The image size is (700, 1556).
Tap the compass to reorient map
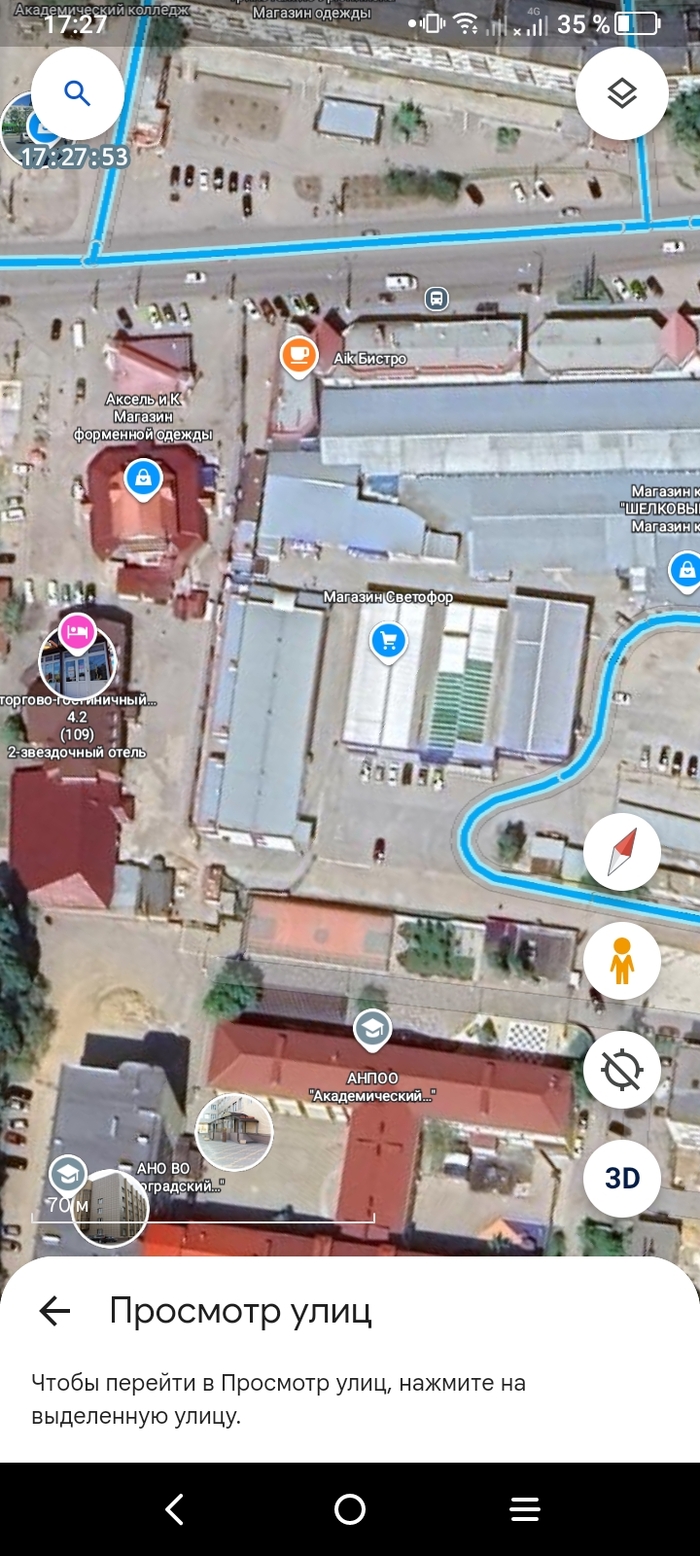pos(622,852)
